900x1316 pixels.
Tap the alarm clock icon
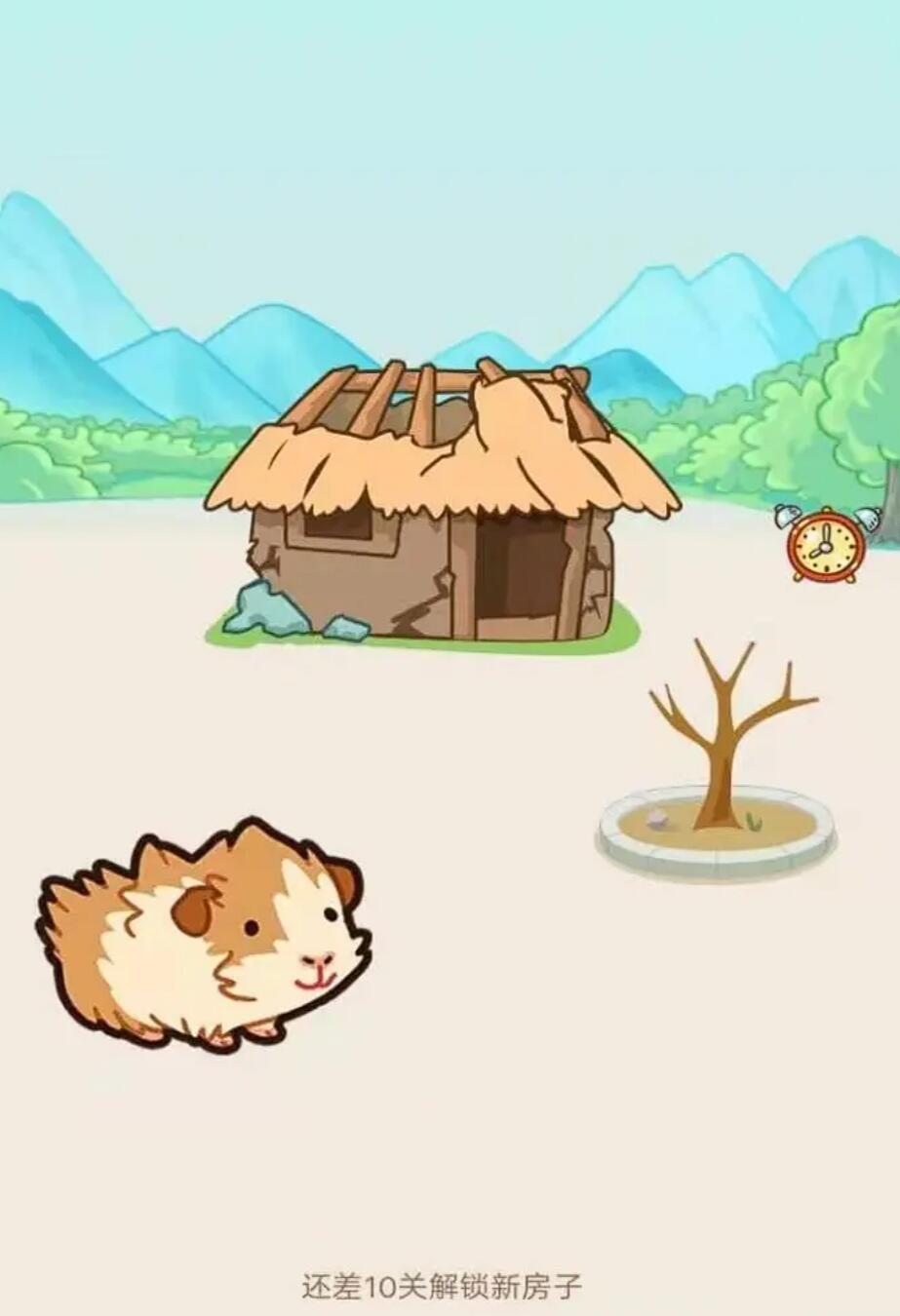coord(827,545)
